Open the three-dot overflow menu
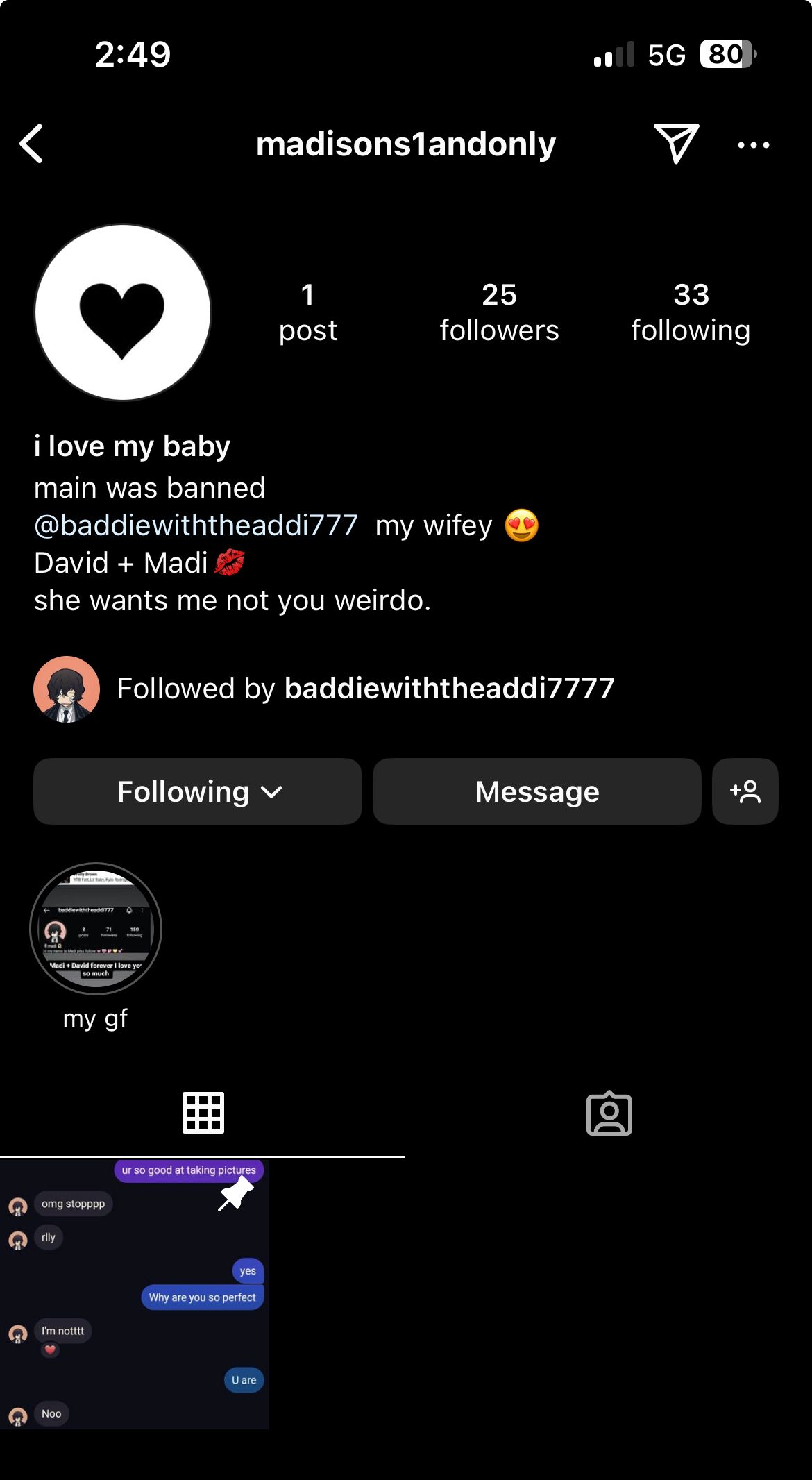Screen dimensions: 812x1480 pyautogui.click(x=753, y=145)
